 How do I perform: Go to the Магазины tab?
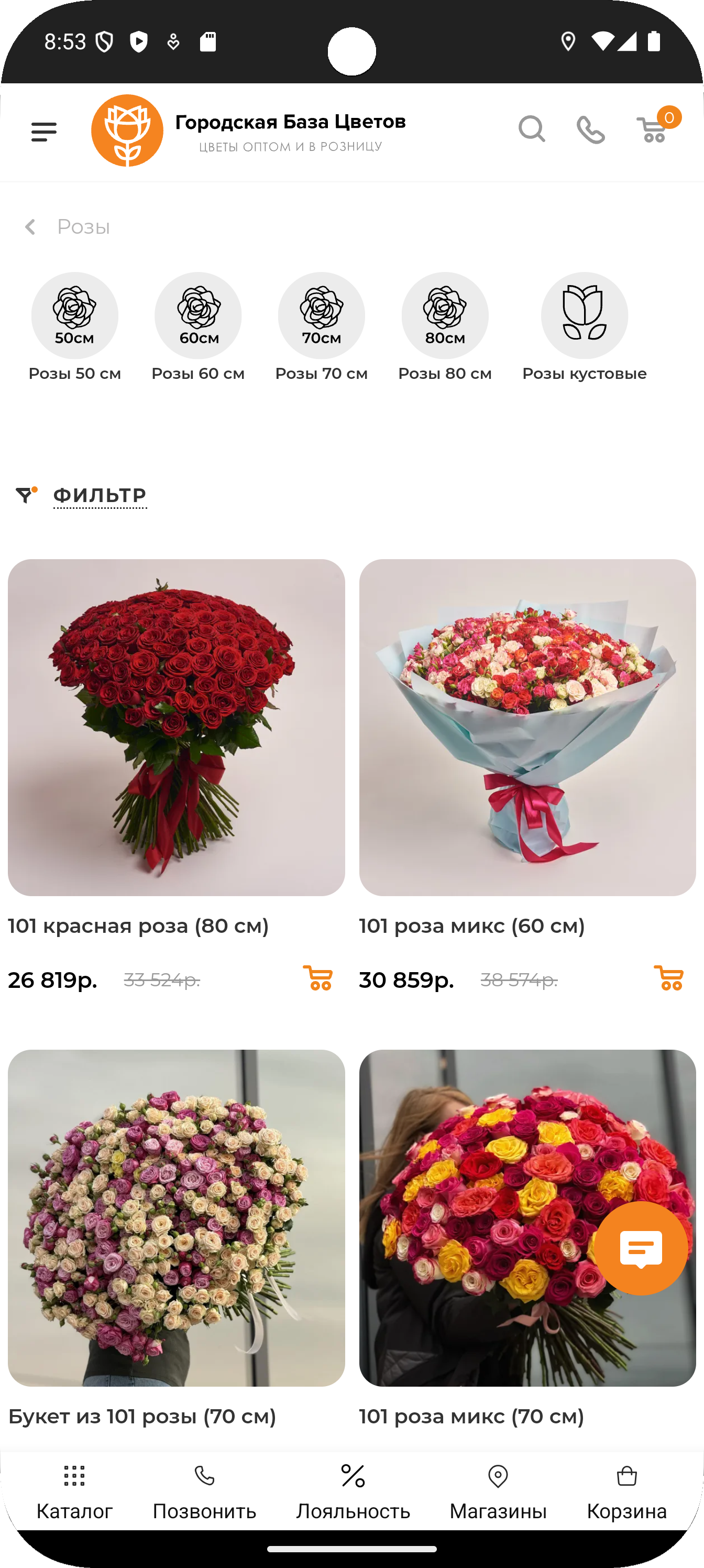click(498, 1491)
